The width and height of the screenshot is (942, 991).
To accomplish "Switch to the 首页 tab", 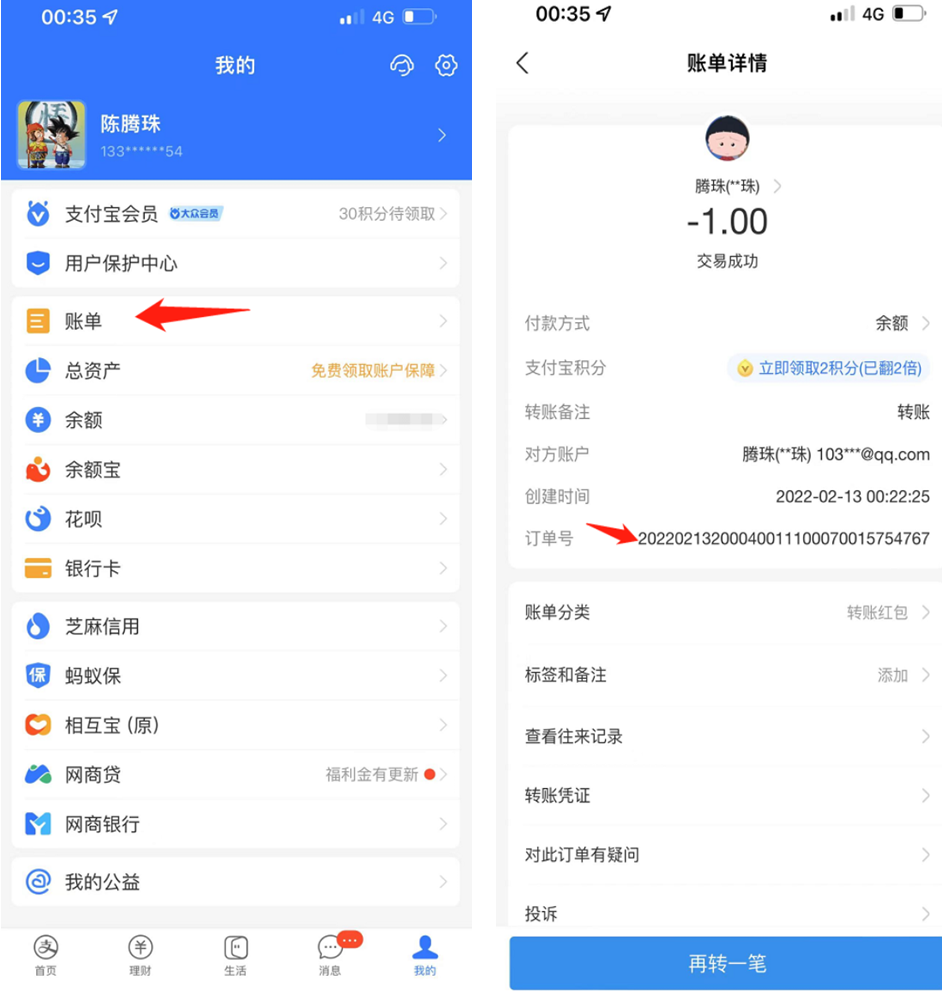I will tap(46, 955).
